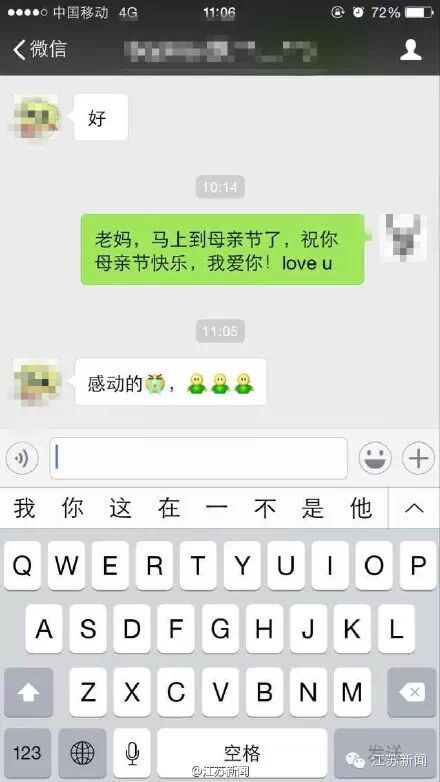This screenshot has width=440, height=782.
Task: Go back to the 微信 chat list
Action: [39, 49]
